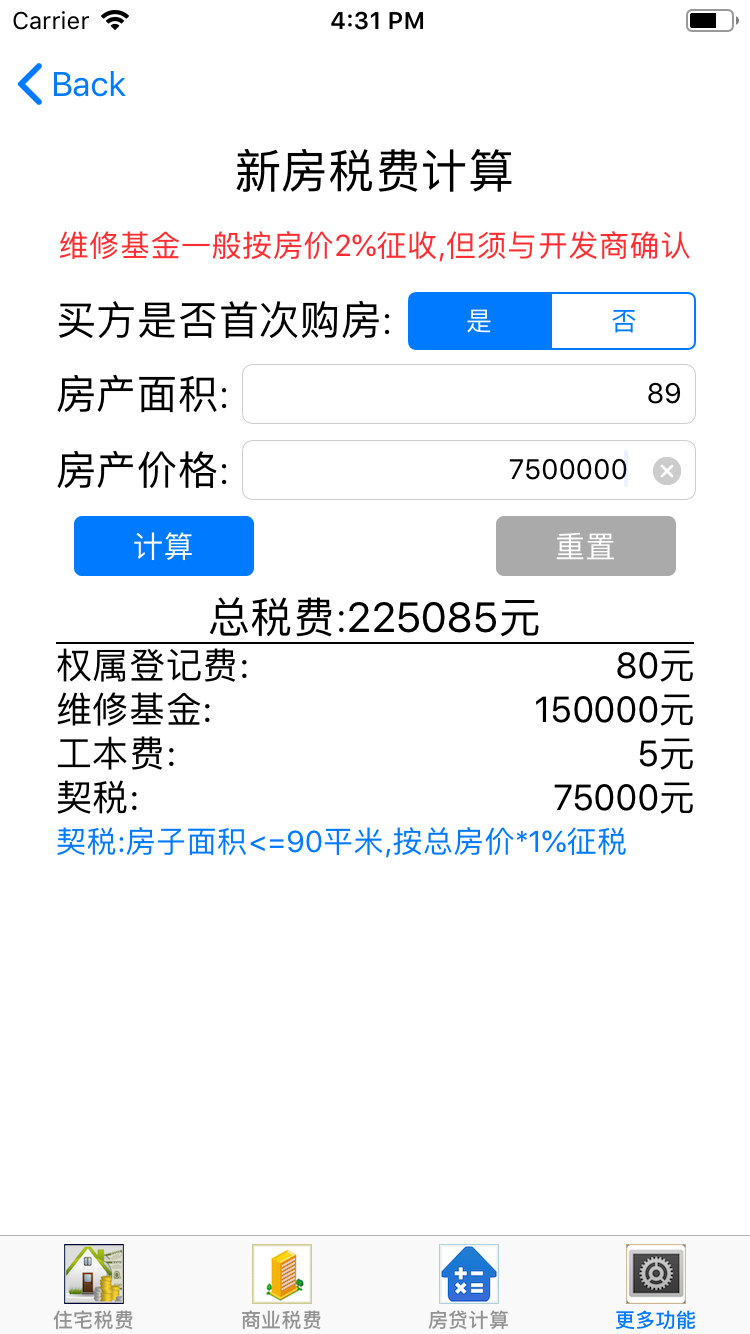Tap the 房产价格 input field
Screen dimensions: 750x1334
tap(440, 470)
